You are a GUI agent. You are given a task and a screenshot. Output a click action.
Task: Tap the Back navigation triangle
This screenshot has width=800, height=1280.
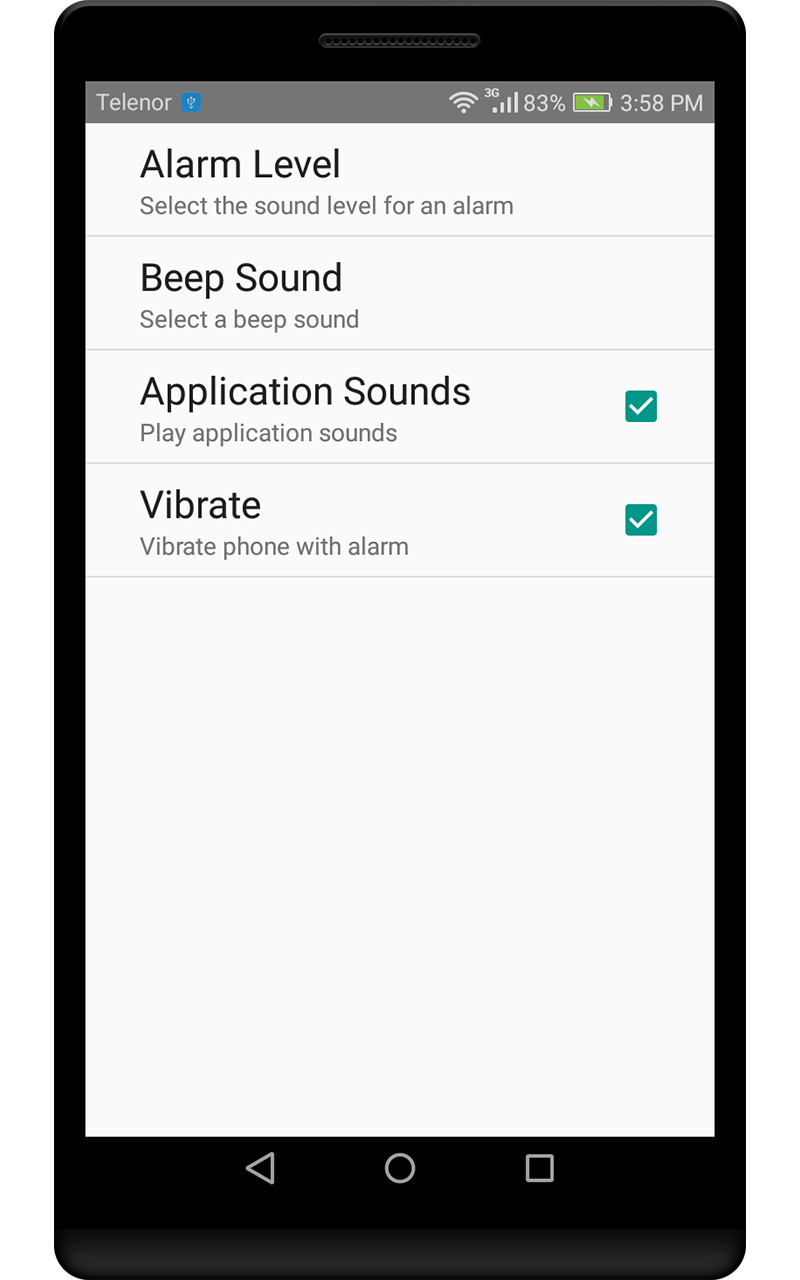point(260,1167)
